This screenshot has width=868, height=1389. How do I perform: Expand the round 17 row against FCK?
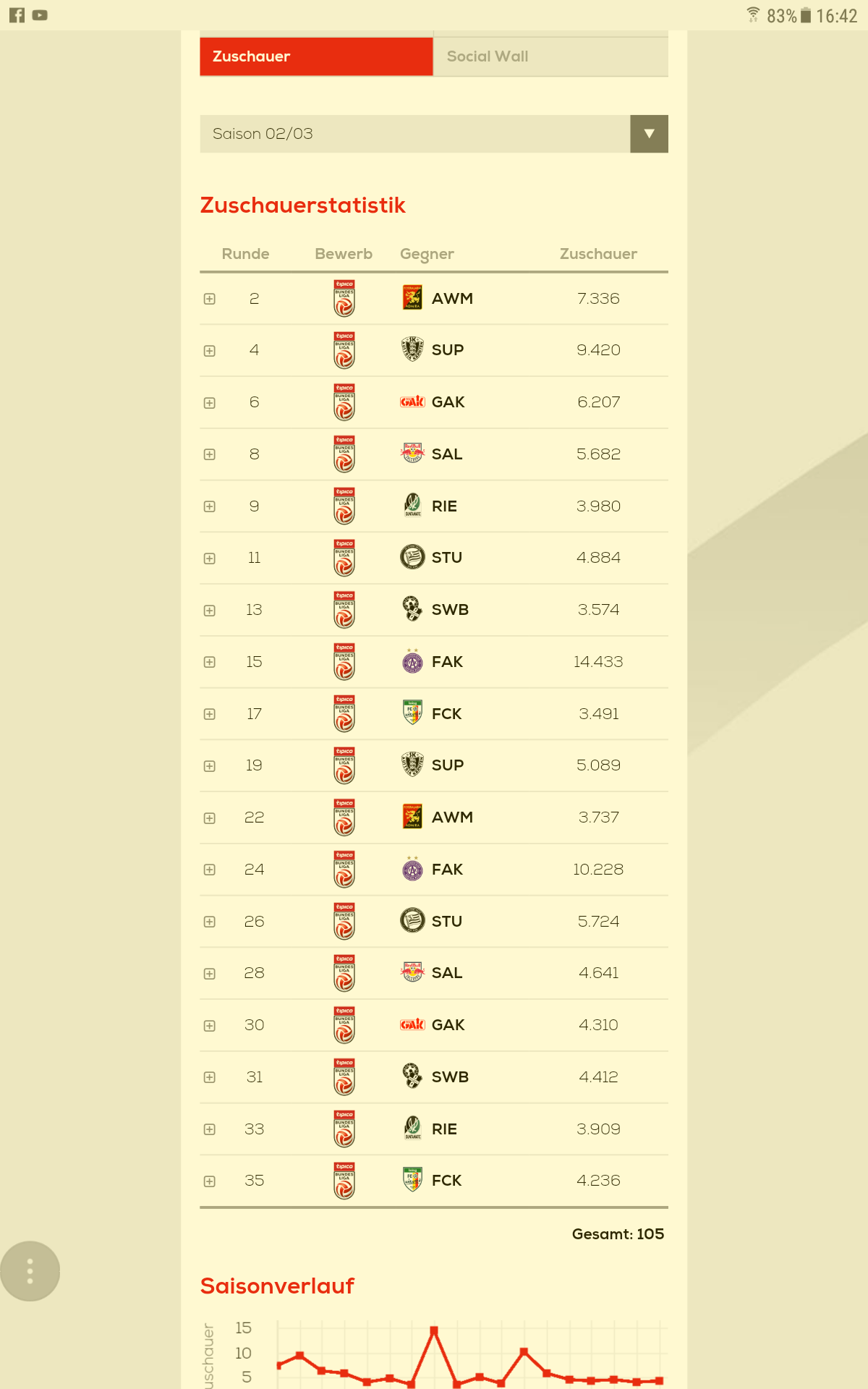click(210, 714)
